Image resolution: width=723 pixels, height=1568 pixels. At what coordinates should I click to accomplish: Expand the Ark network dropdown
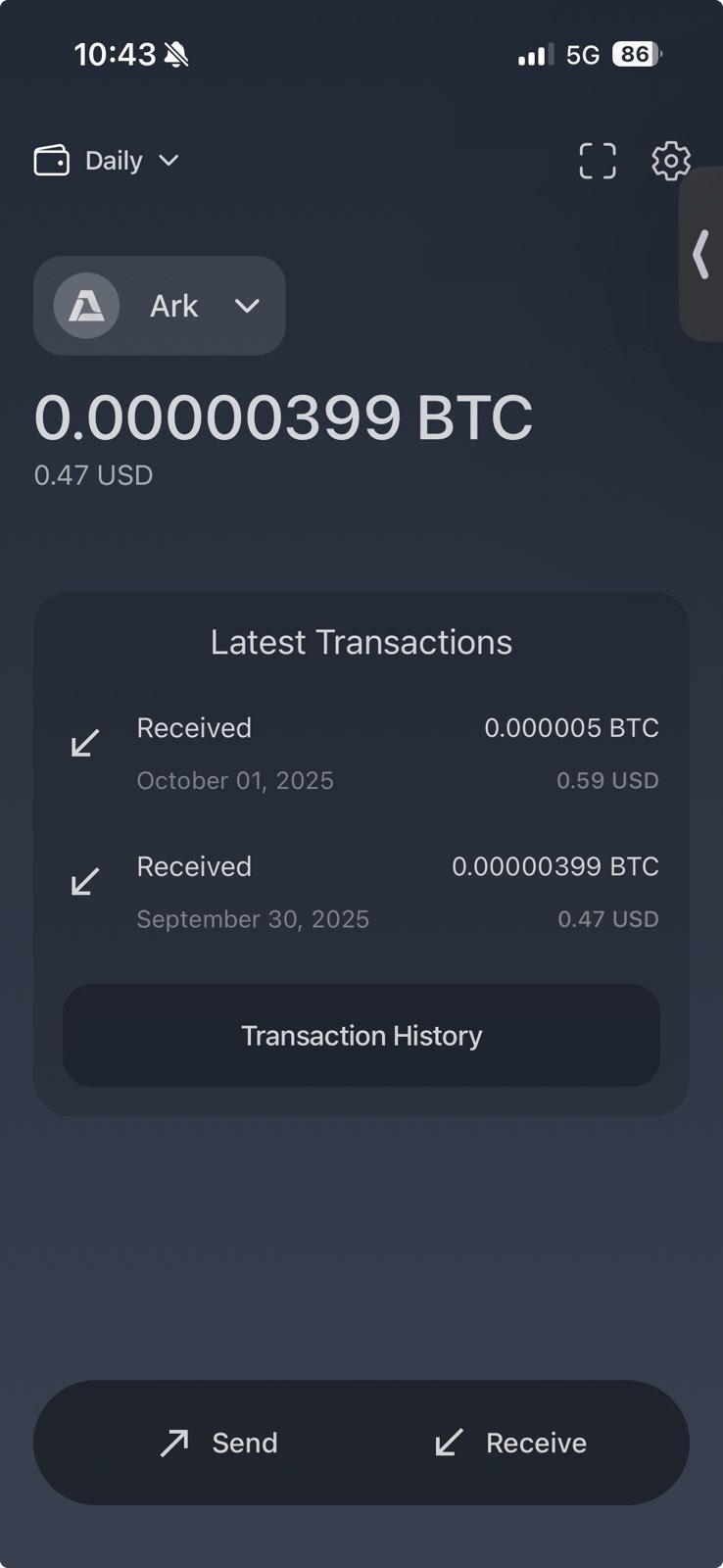click(x=160, y=306)
